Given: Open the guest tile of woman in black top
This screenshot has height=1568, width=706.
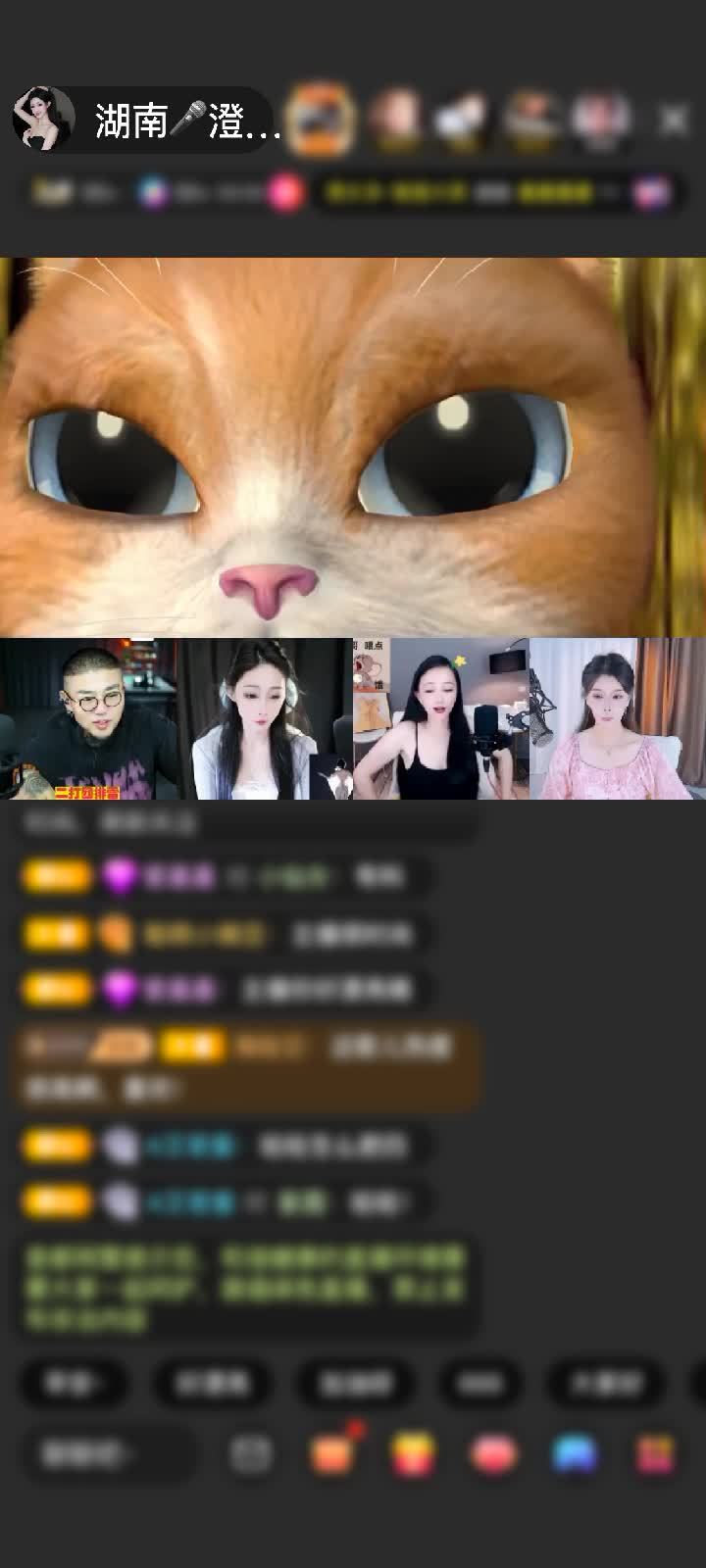Looking at the screenshot, I should (x=441, y=719).
